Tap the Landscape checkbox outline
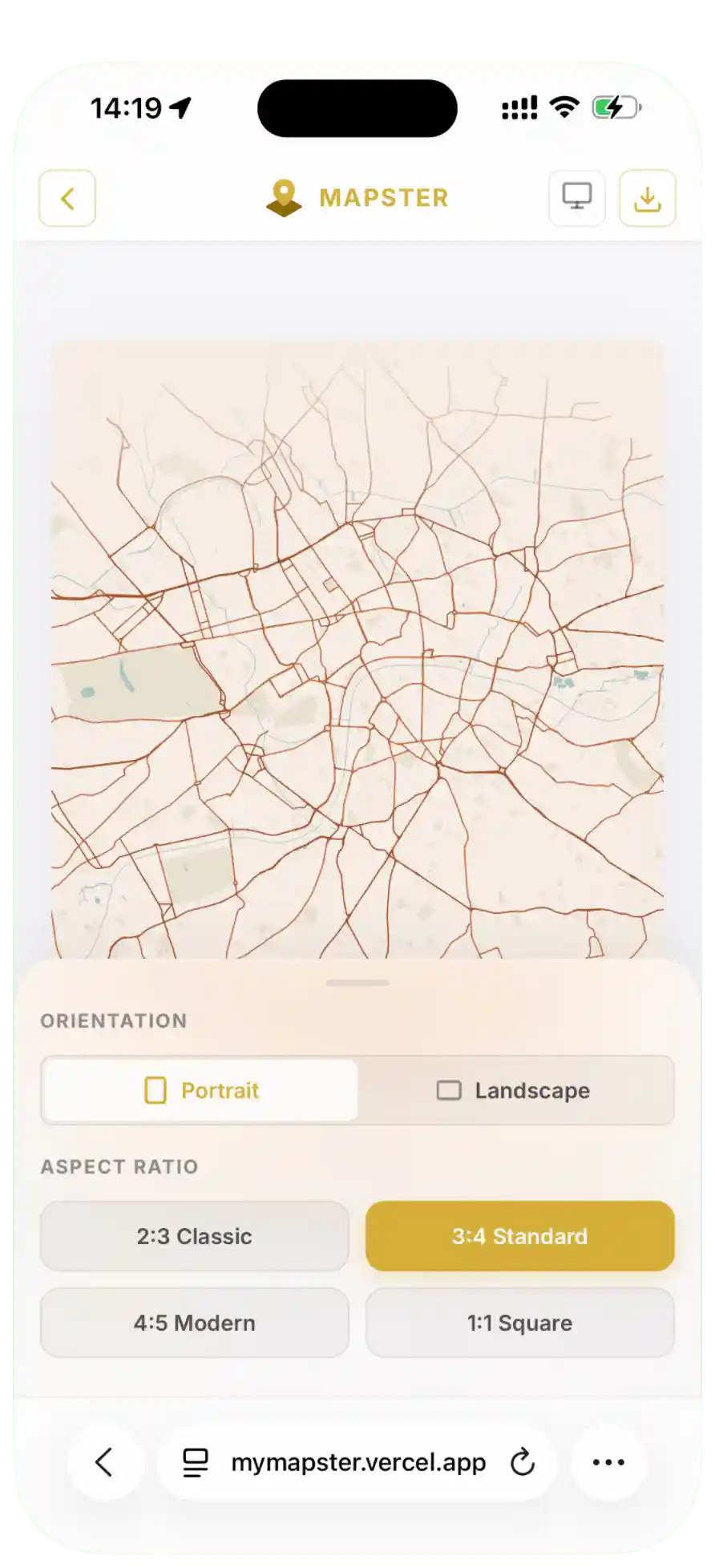The image size is (715, 1568). click(x=450, y=1090)
